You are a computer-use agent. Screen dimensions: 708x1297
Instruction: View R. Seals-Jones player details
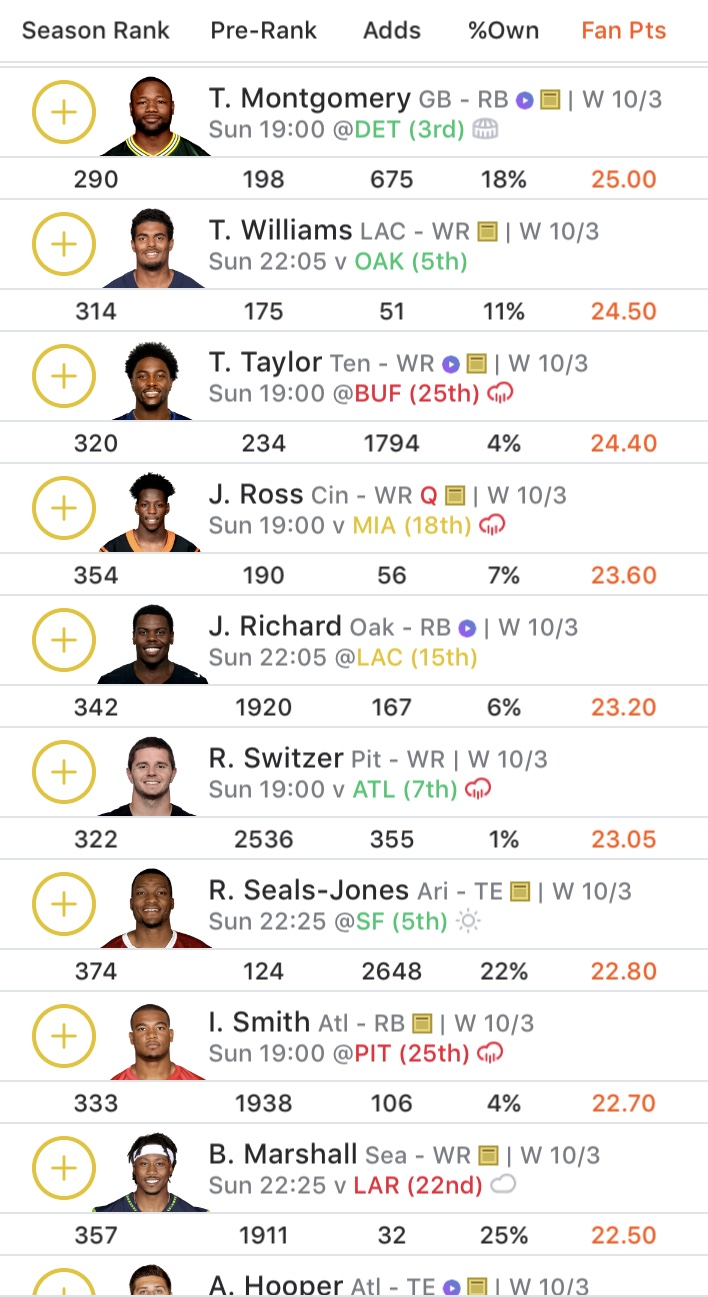354,905
